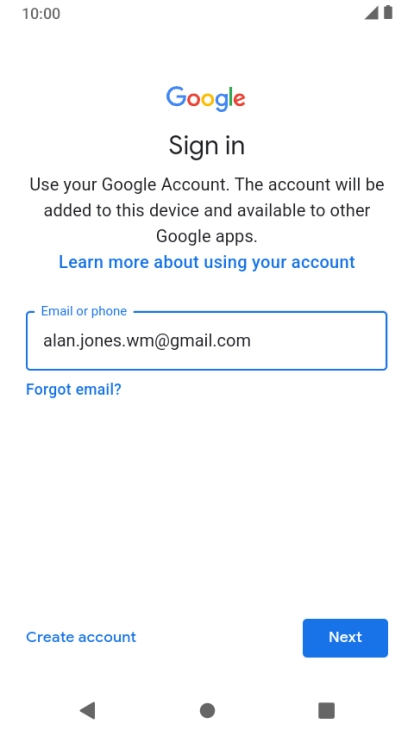The image size is (414, 736).
Task: Open Learn more about using your account
Action: pyautogui.click(x=207, y=262)
